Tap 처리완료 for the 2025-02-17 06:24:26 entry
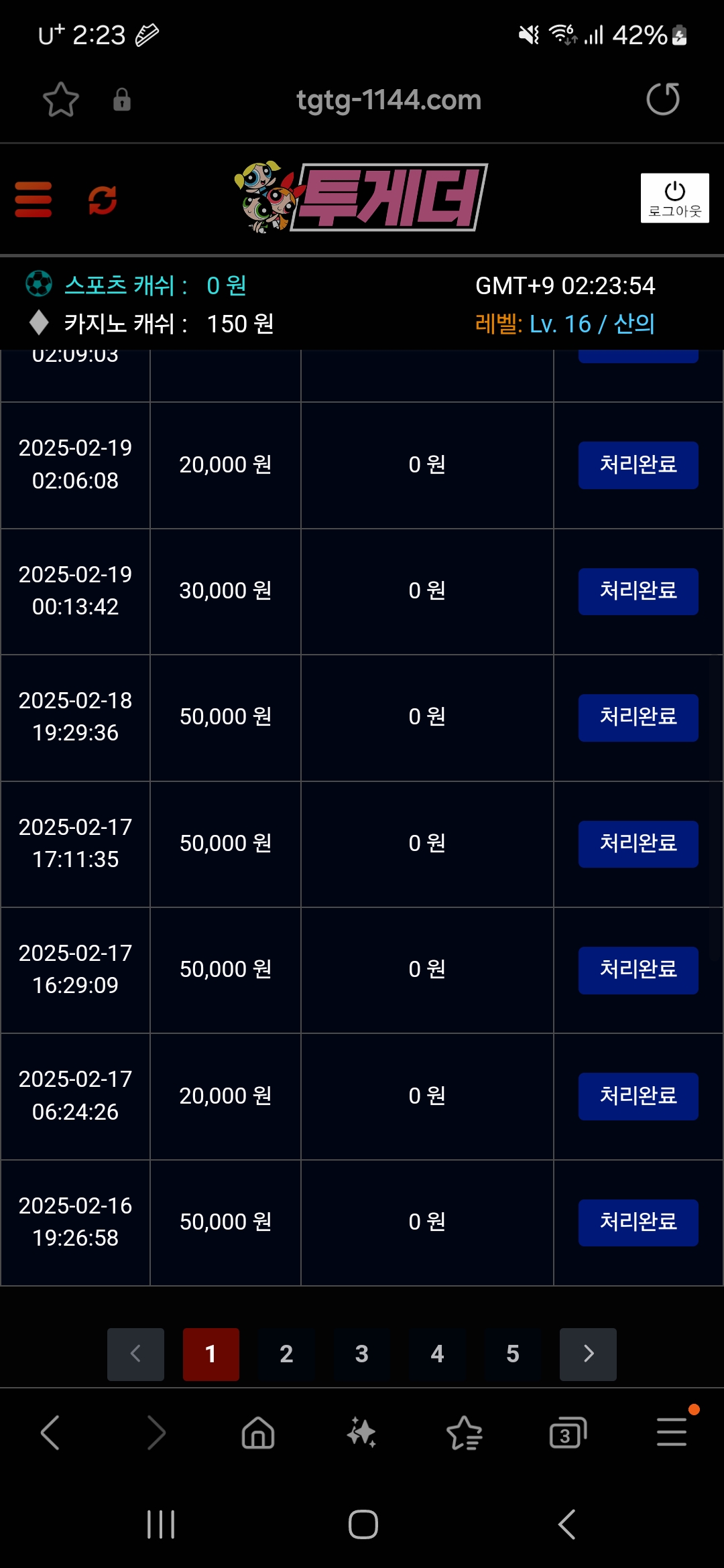724x1568 pixels. [638, 1096]
